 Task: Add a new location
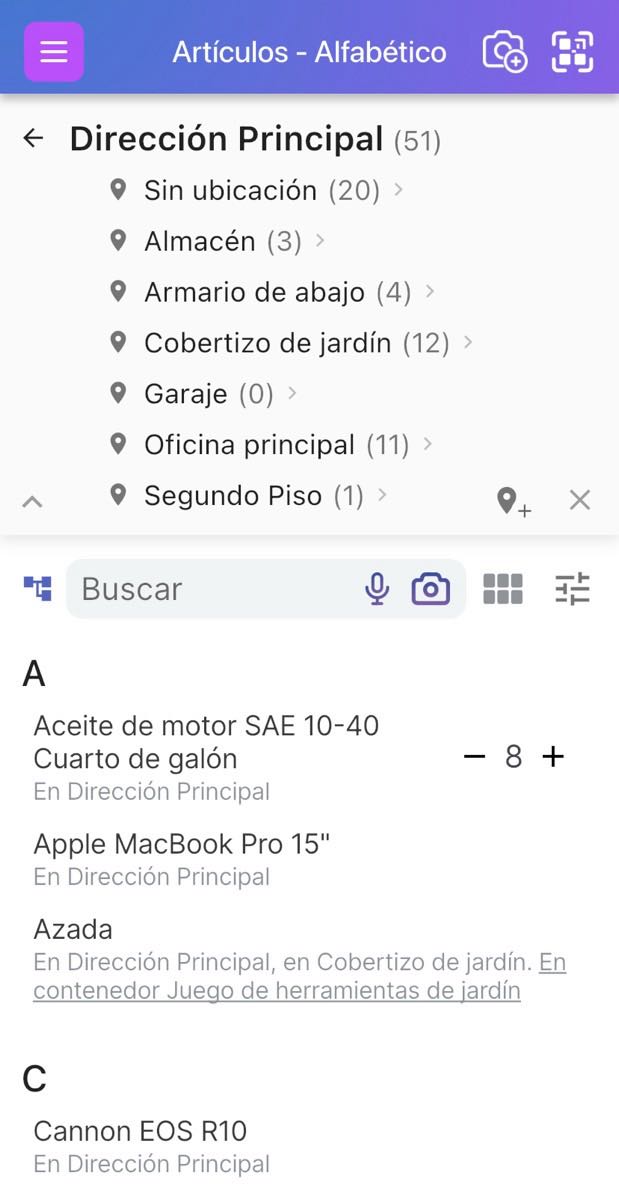tap(513, 501)
